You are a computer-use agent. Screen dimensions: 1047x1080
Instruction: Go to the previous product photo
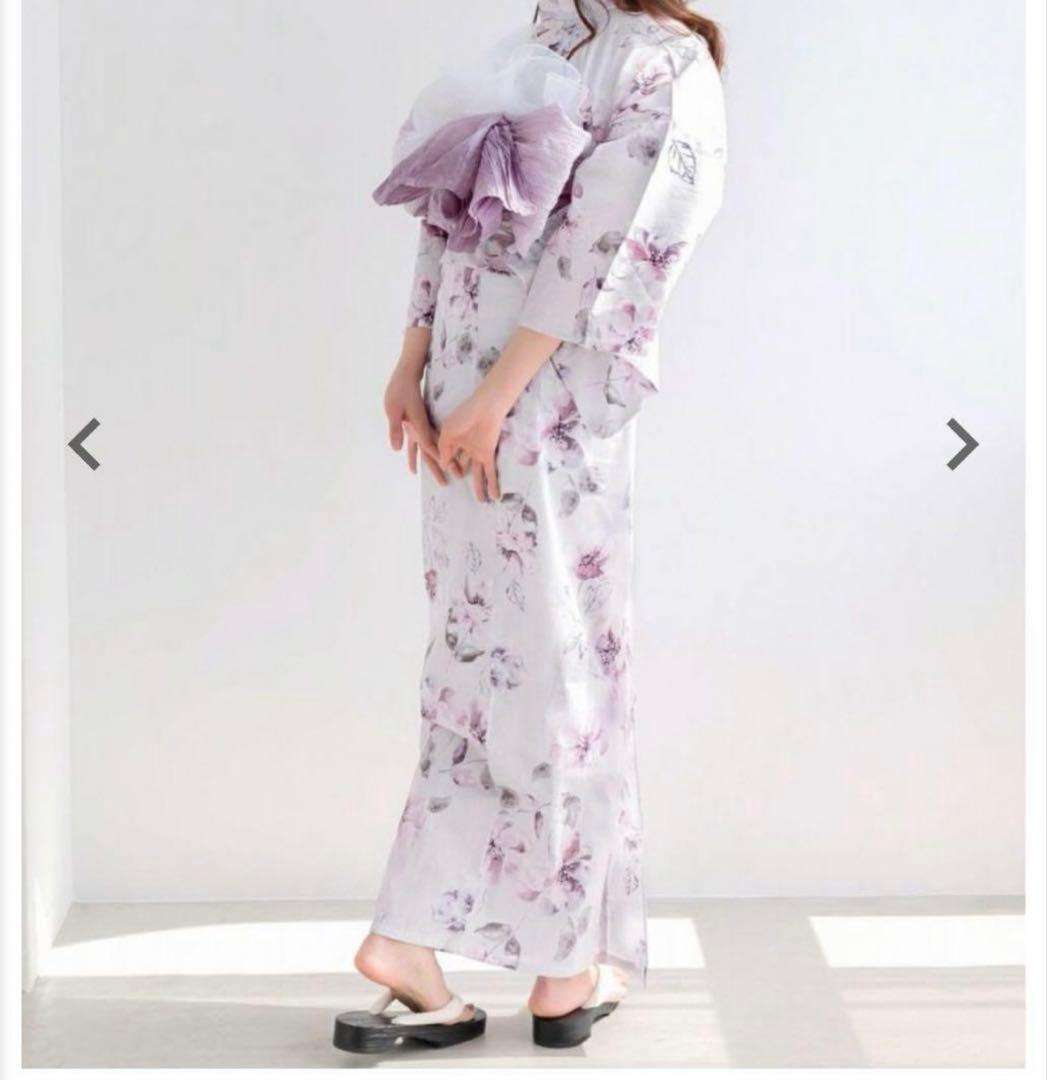pos(85,444)
